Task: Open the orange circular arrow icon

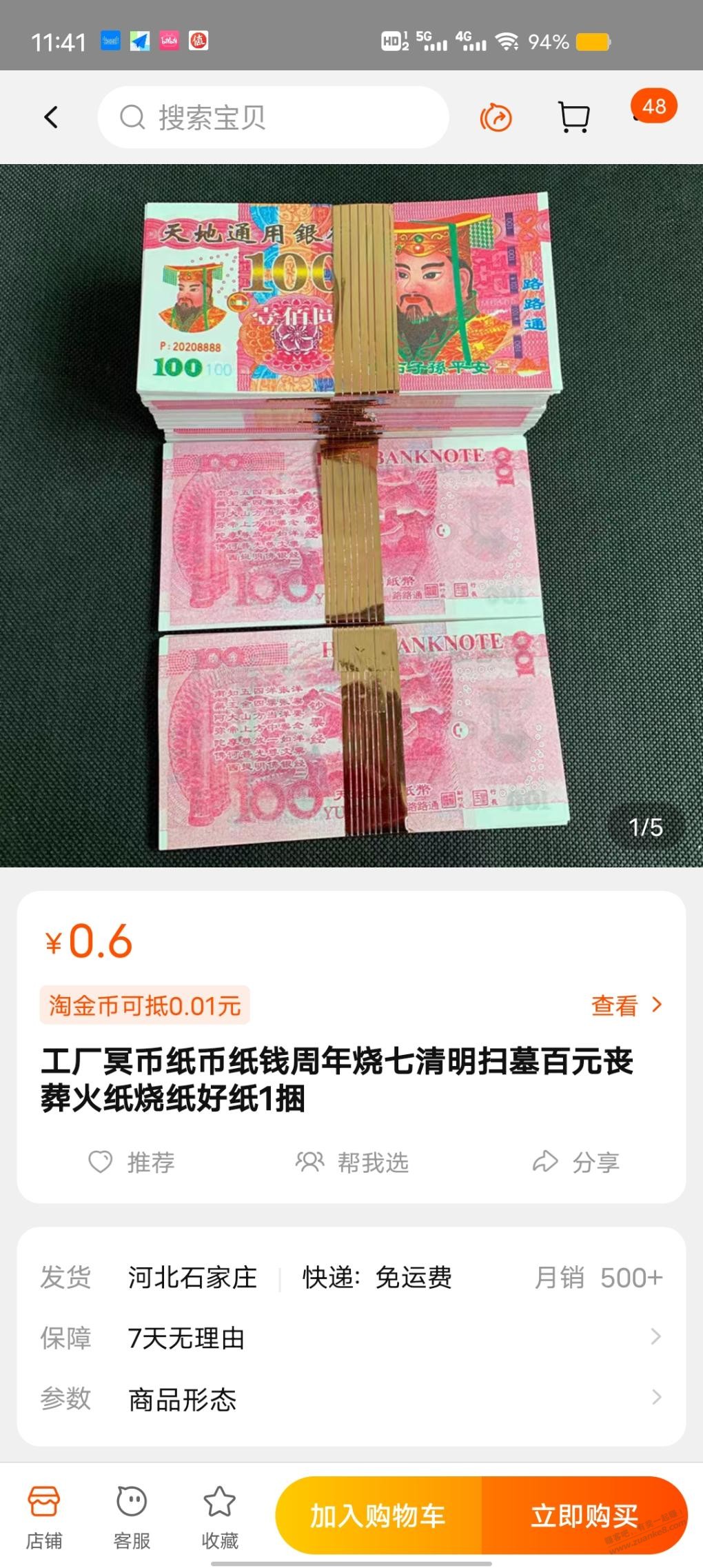Action: click(x=496, y=117)
